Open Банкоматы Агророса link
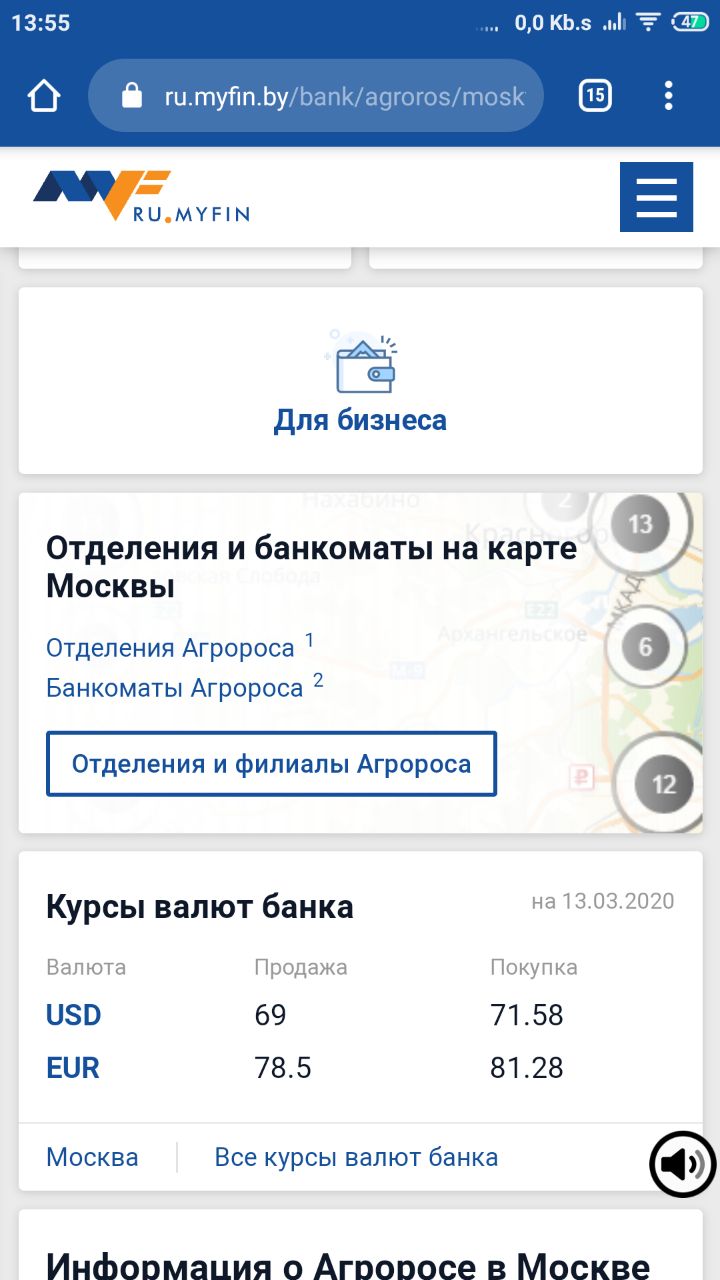 tap(175, 688)
